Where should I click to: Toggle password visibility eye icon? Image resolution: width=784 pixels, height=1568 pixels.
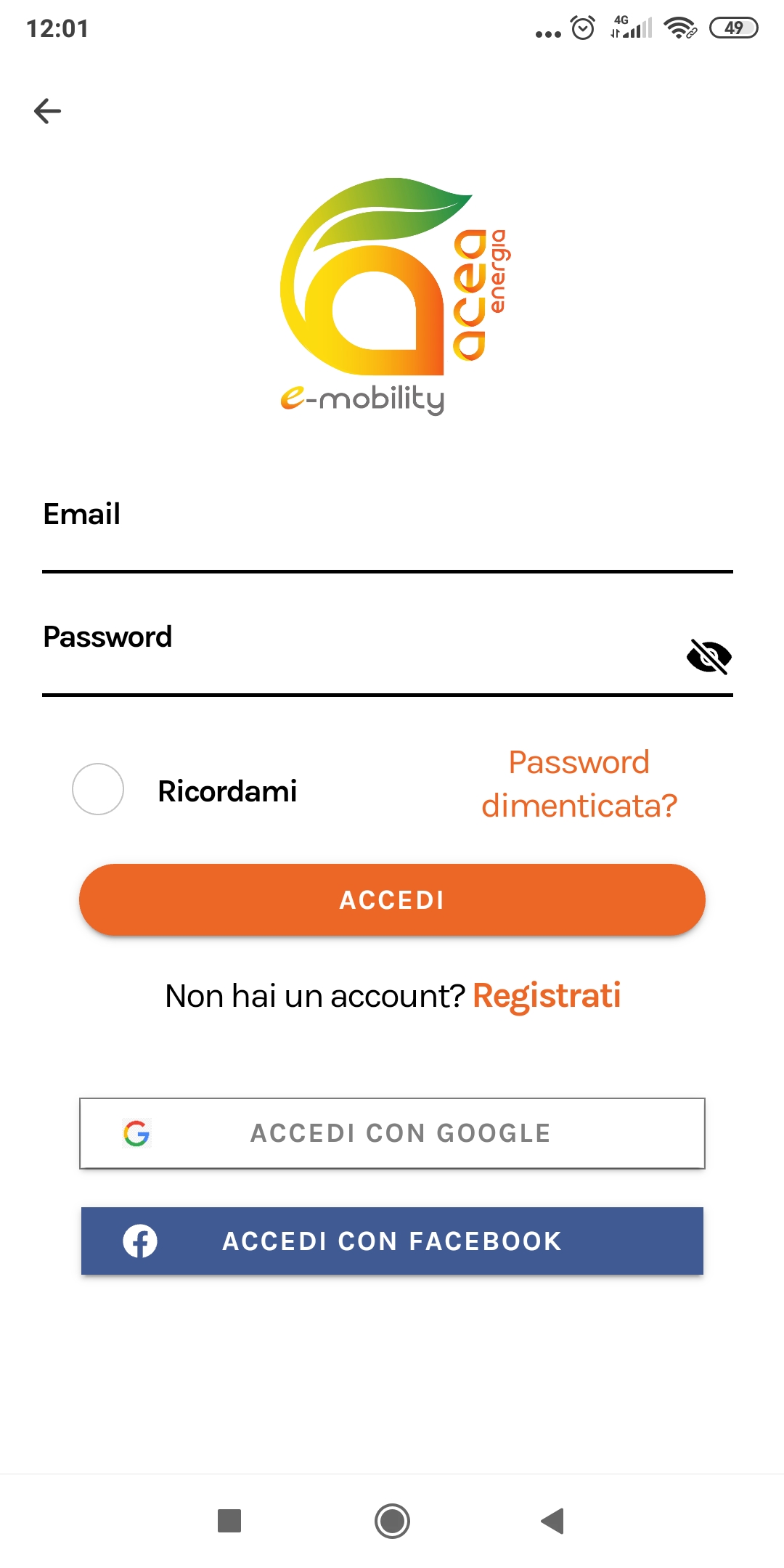[709, 657]
